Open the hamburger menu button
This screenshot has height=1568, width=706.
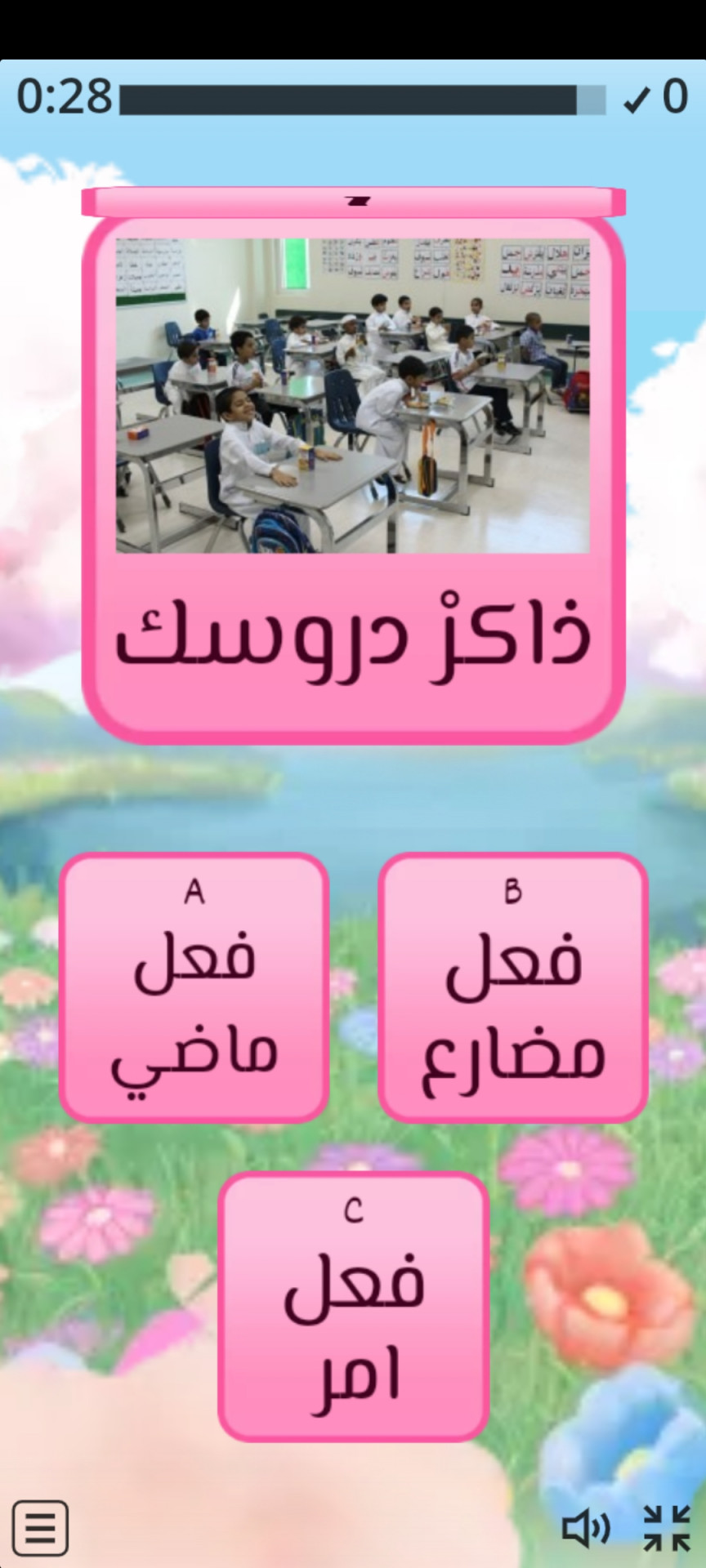pyautogui.click(x=40, y=1527)
